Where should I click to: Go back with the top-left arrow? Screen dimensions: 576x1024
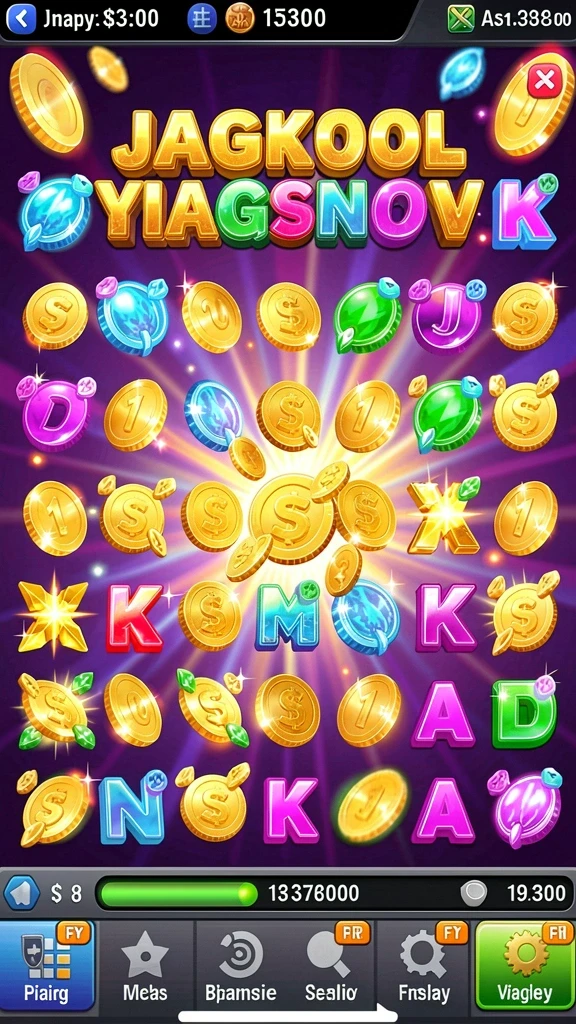[x=22, y=18]
